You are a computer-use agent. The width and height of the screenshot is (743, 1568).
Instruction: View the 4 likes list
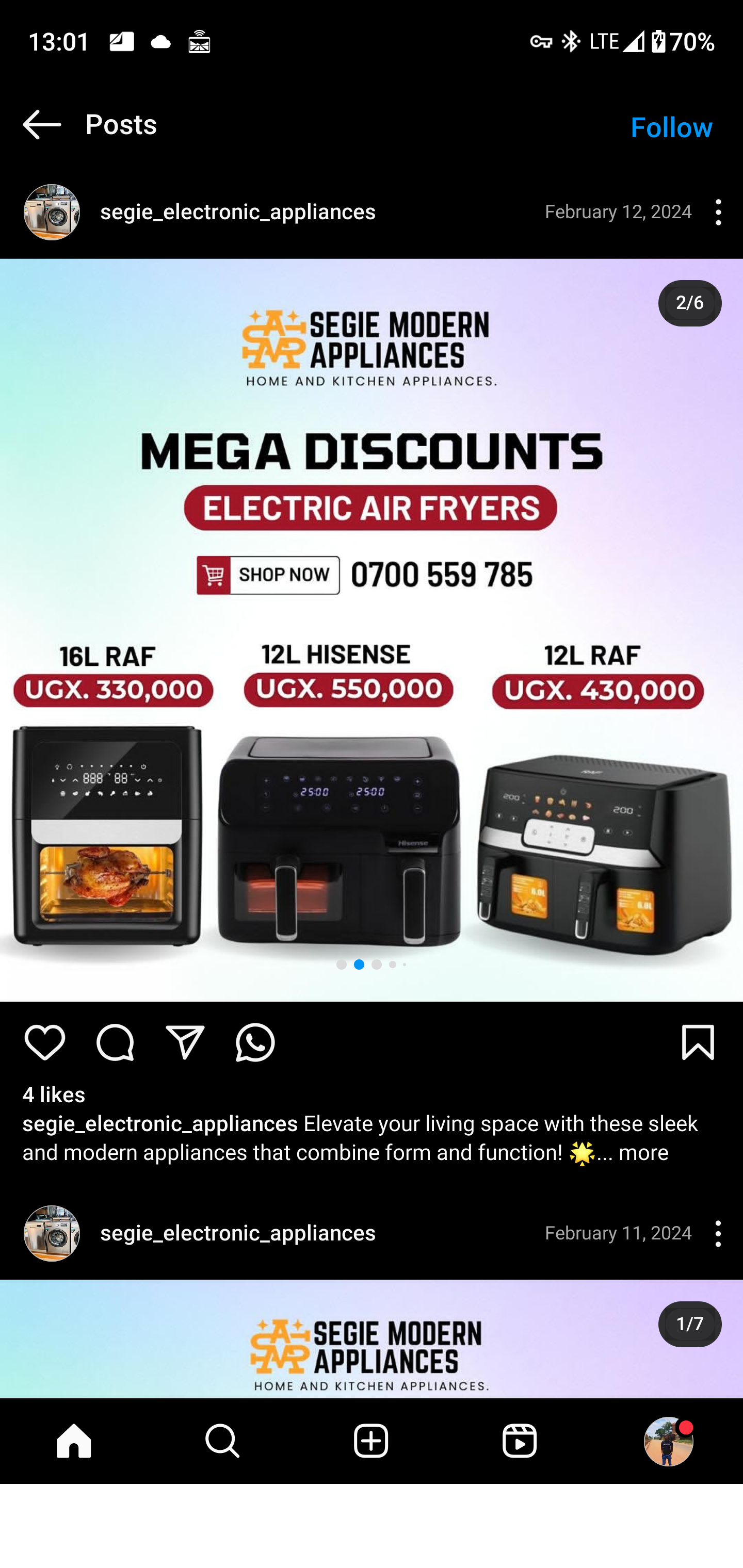[54, 1095]
